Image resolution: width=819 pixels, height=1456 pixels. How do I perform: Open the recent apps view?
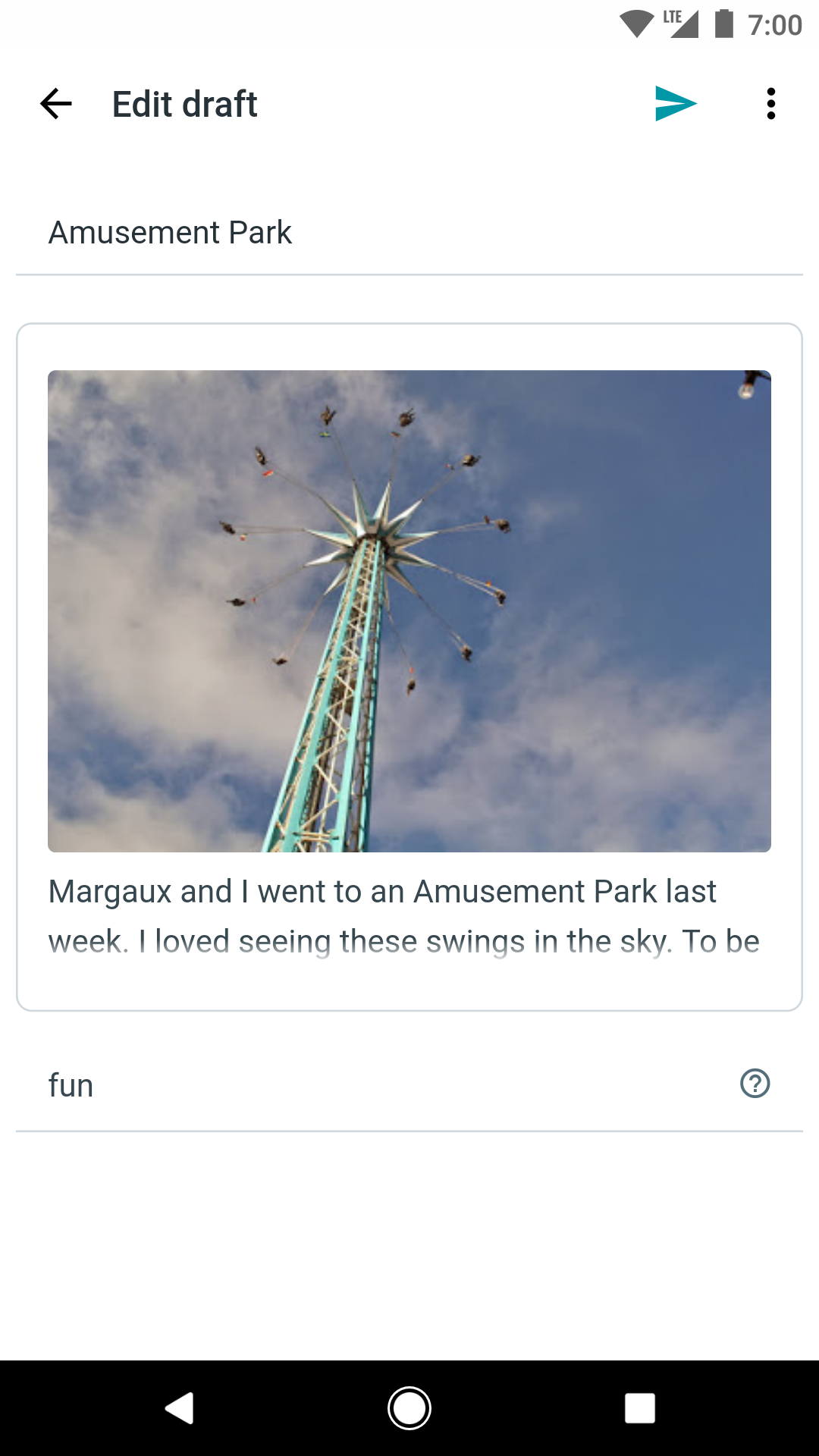coord(639,1408)
